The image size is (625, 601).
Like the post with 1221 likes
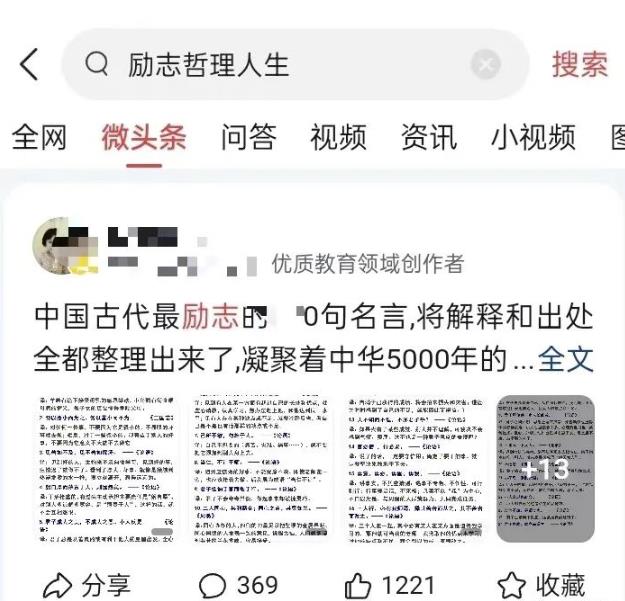click(x=390, y=584)
